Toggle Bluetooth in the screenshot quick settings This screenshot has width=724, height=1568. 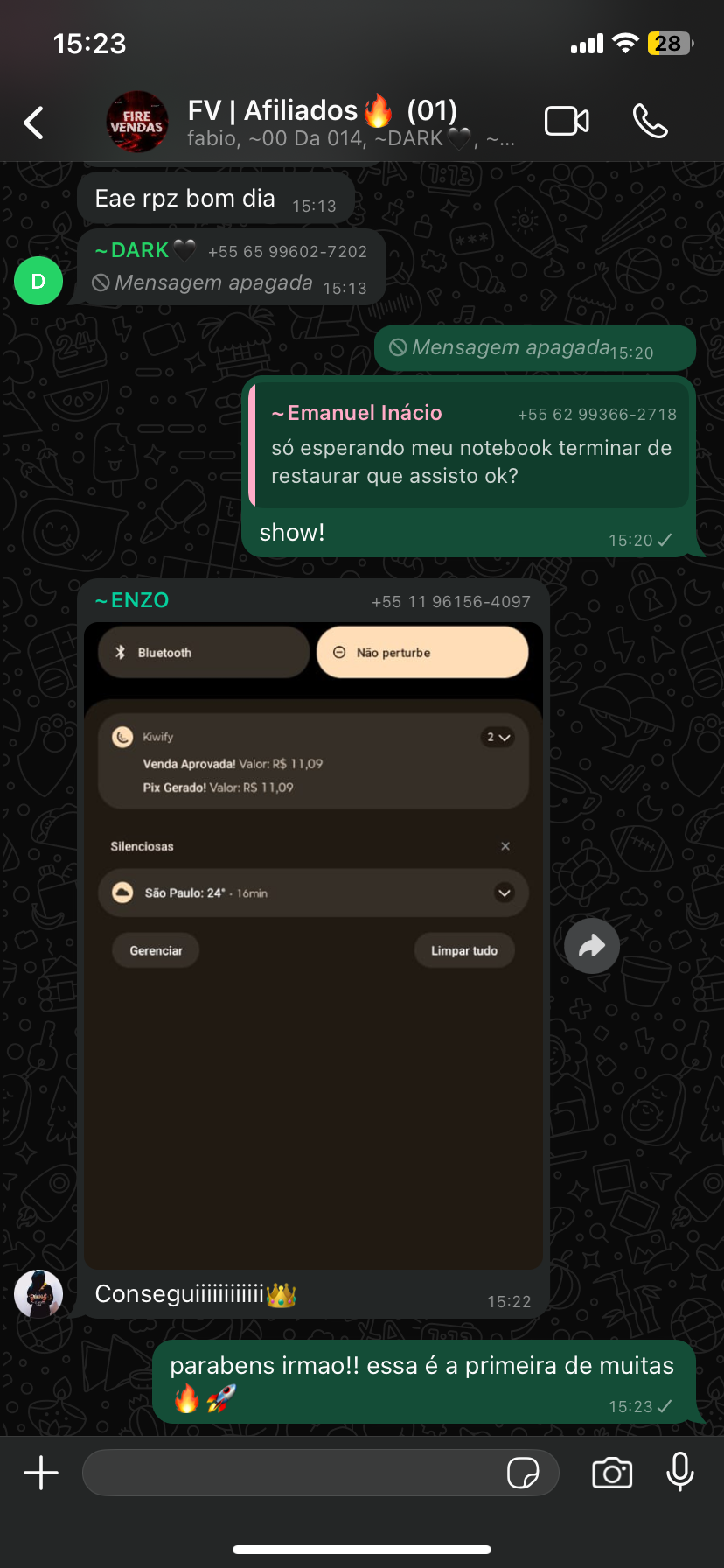pos(203,652)
